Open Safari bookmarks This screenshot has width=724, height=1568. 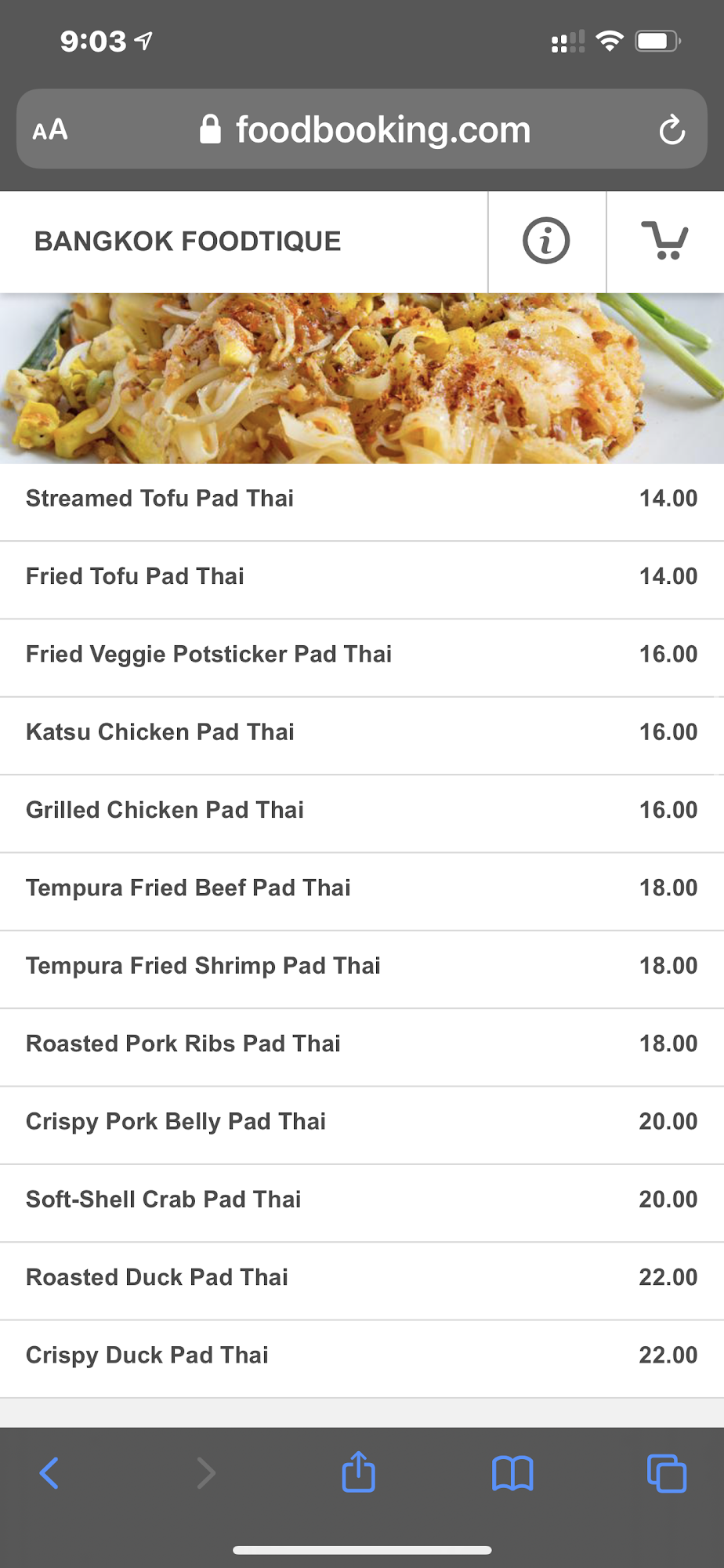(x=512, y=1473)
